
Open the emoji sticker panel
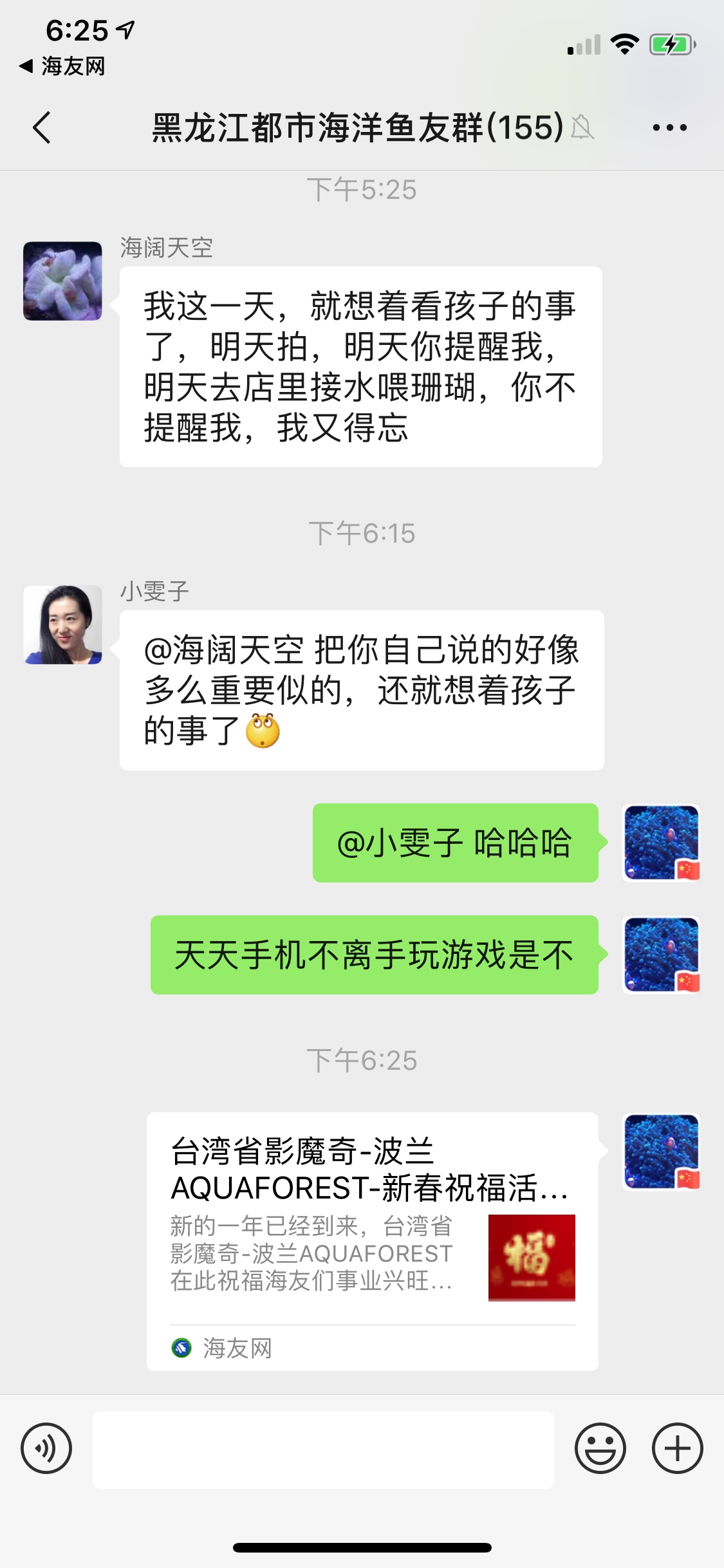click(600, 1449)
